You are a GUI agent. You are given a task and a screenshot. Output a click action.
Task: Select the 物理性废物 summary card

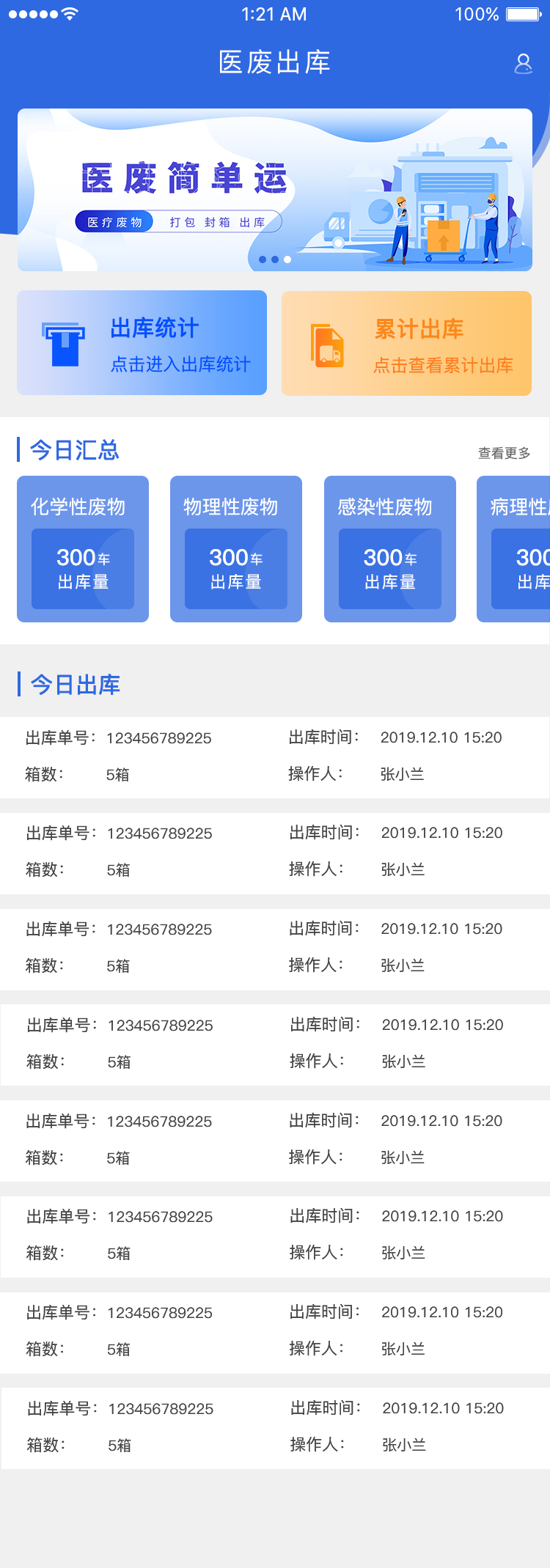(236, 549)
